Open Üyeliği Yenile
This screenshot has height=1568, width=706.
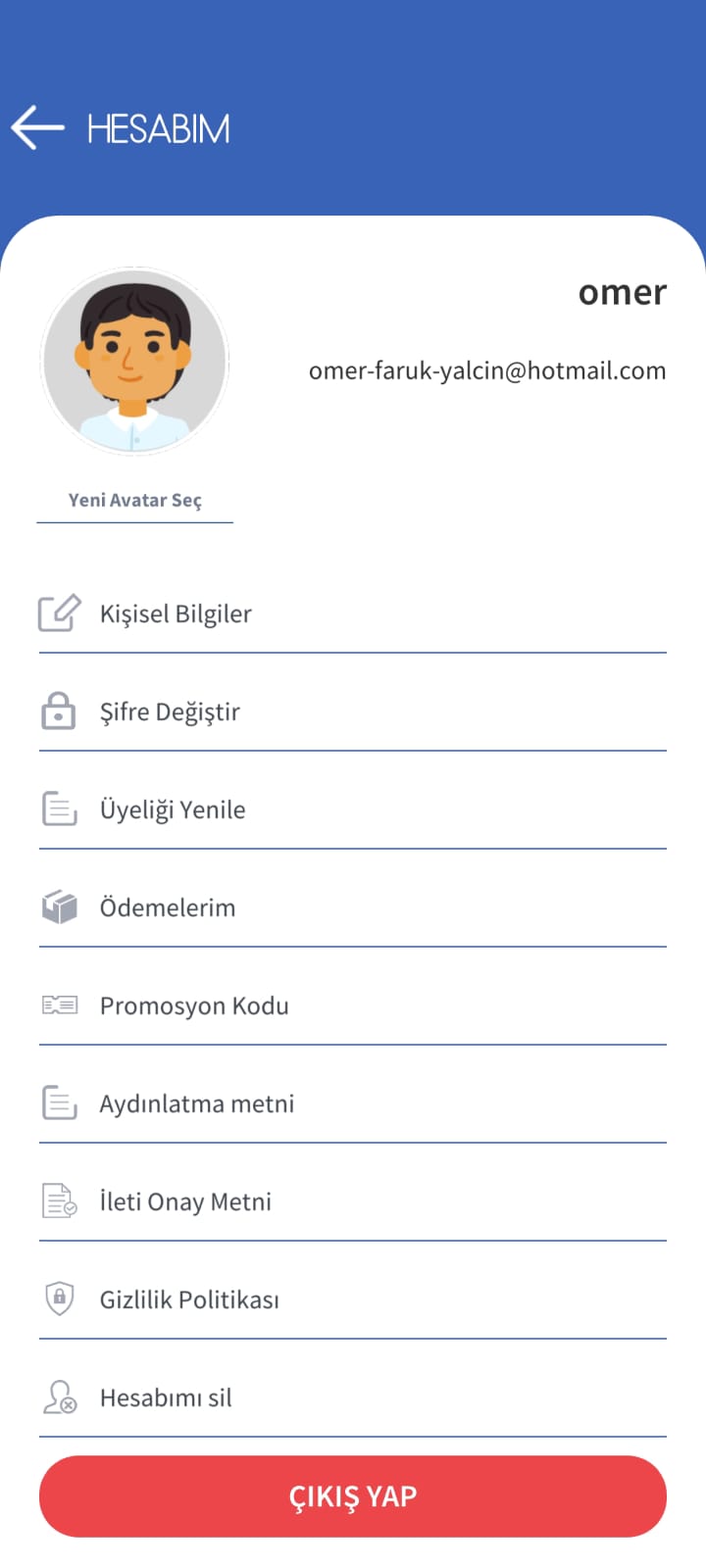click(x=173, y=810)
